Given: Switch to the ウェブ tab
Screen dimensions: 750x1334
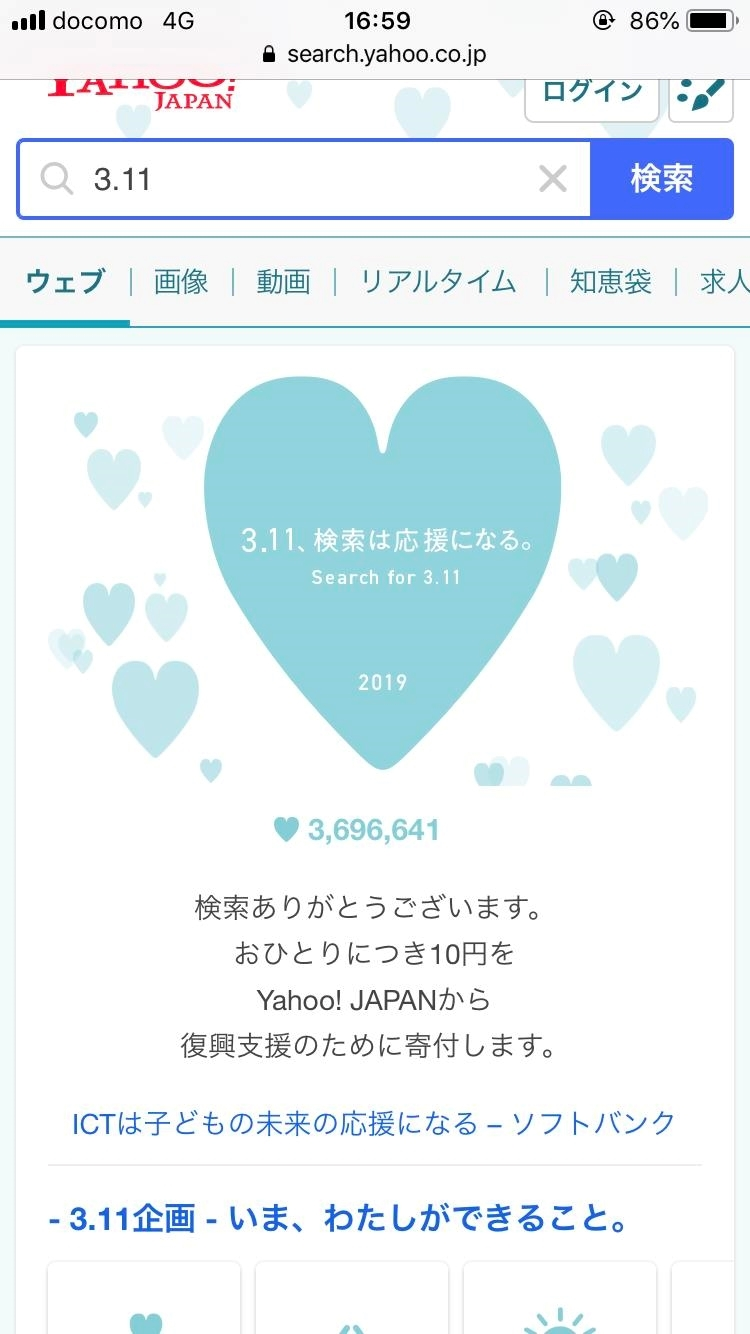Looking at the screenshot, I should (x=65, y=282).
